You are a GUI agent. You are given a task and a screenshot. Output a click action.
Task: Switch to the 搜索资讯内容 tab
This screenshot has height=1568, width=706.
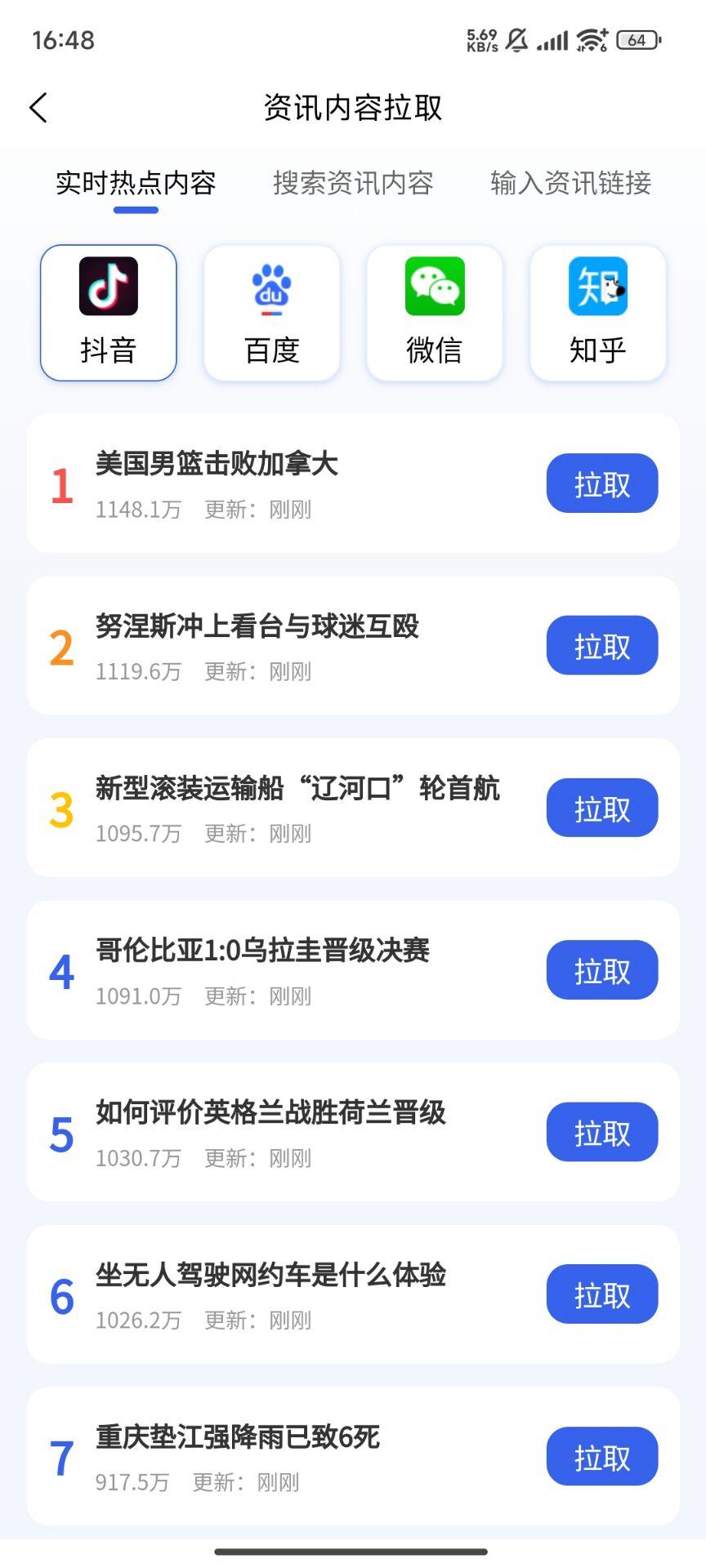(353, 183)
